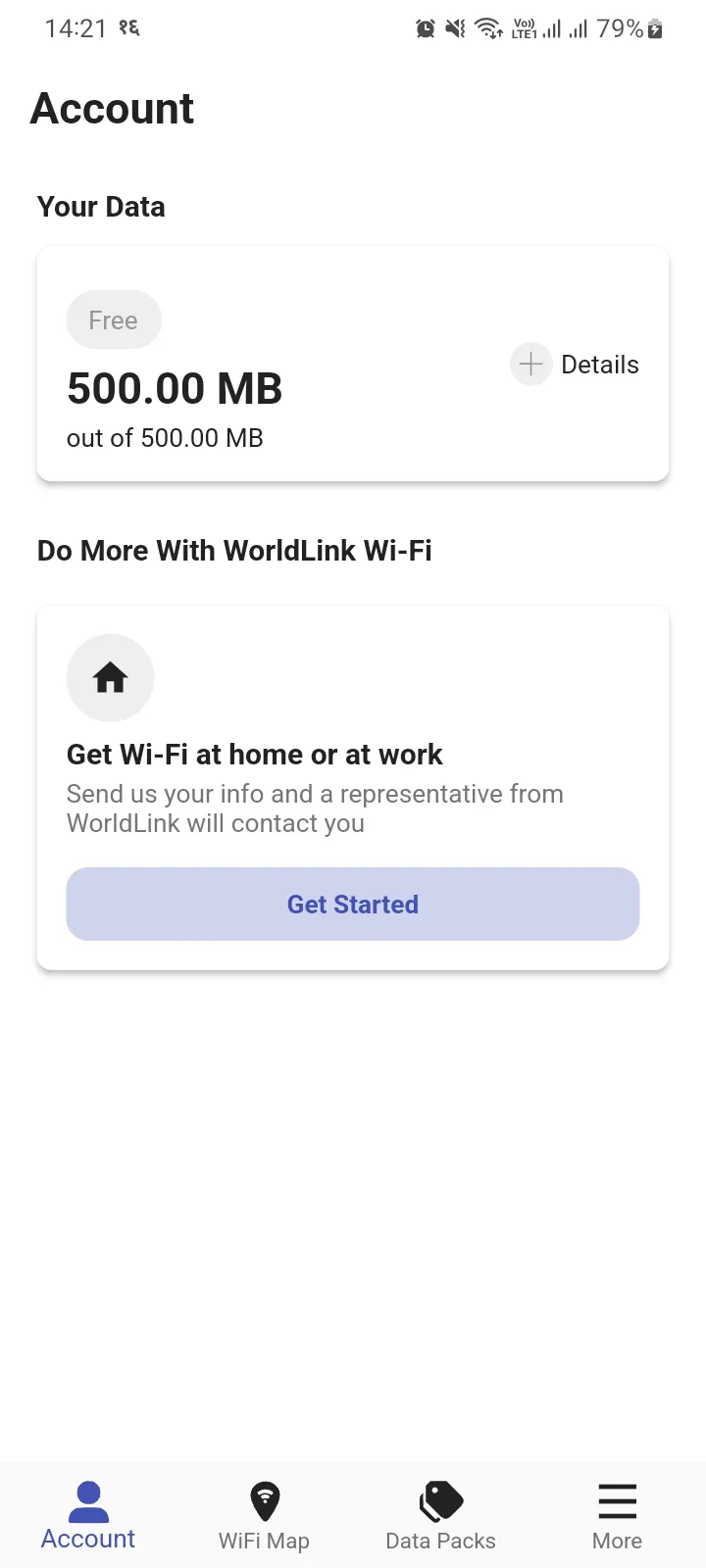
Task: Select the Account tab
Action: point(88,1515)
